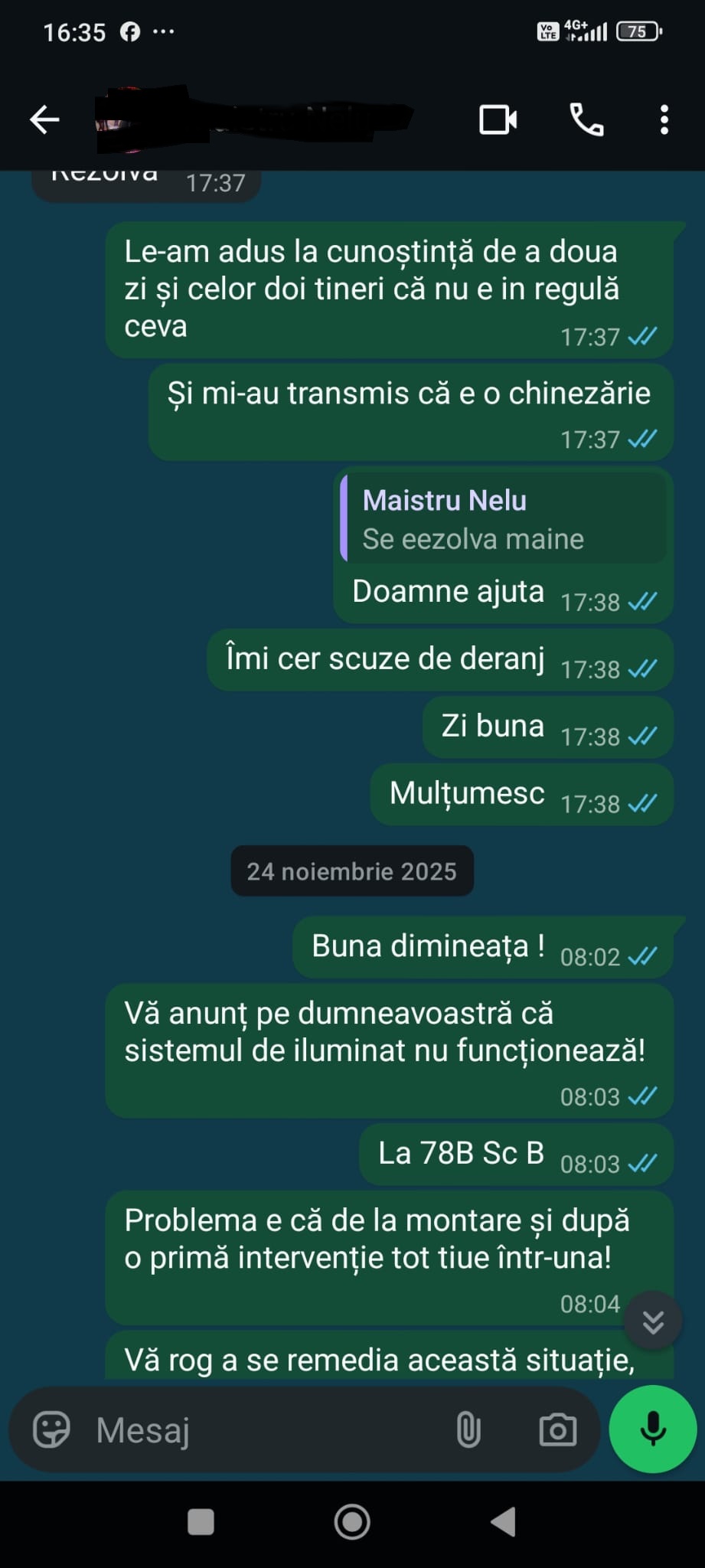Screen dimensions: 705x1568
Task: Go back to the chat list
Action: (44, 119)
